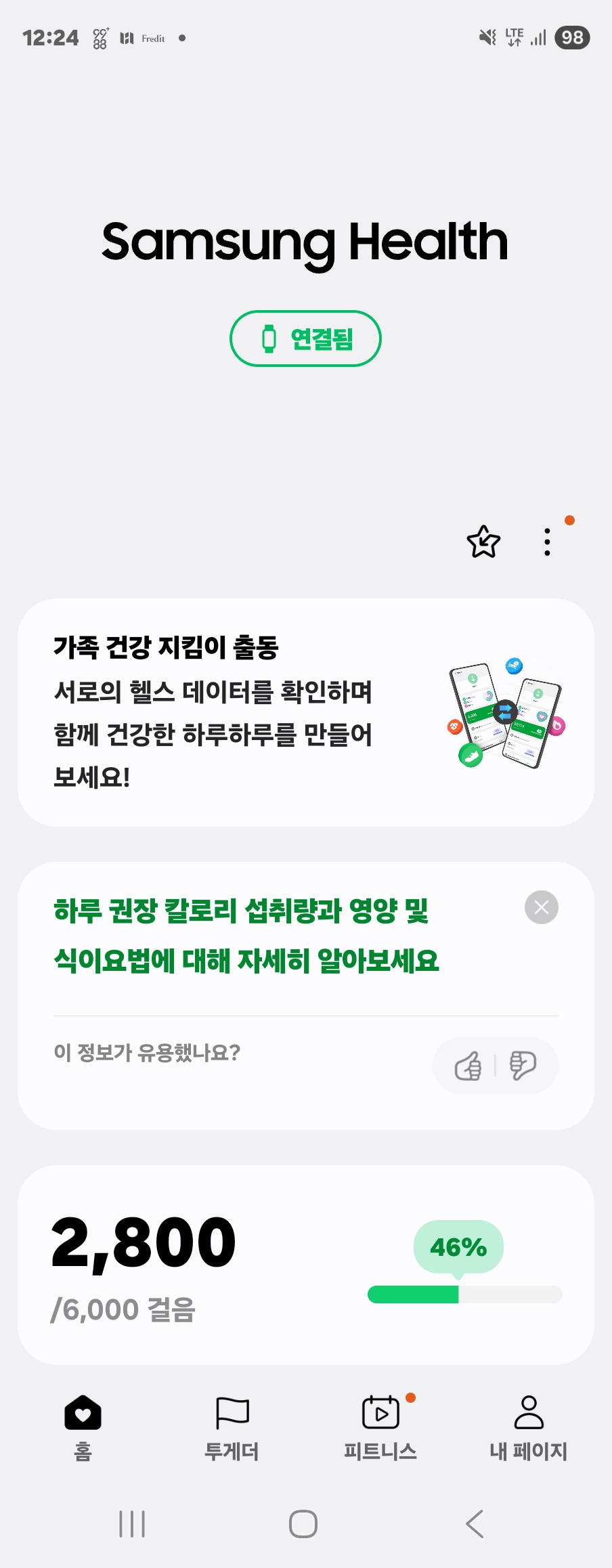Mark the tip as useful with thumbs up
The image size is (612, 1568).
468,1066
